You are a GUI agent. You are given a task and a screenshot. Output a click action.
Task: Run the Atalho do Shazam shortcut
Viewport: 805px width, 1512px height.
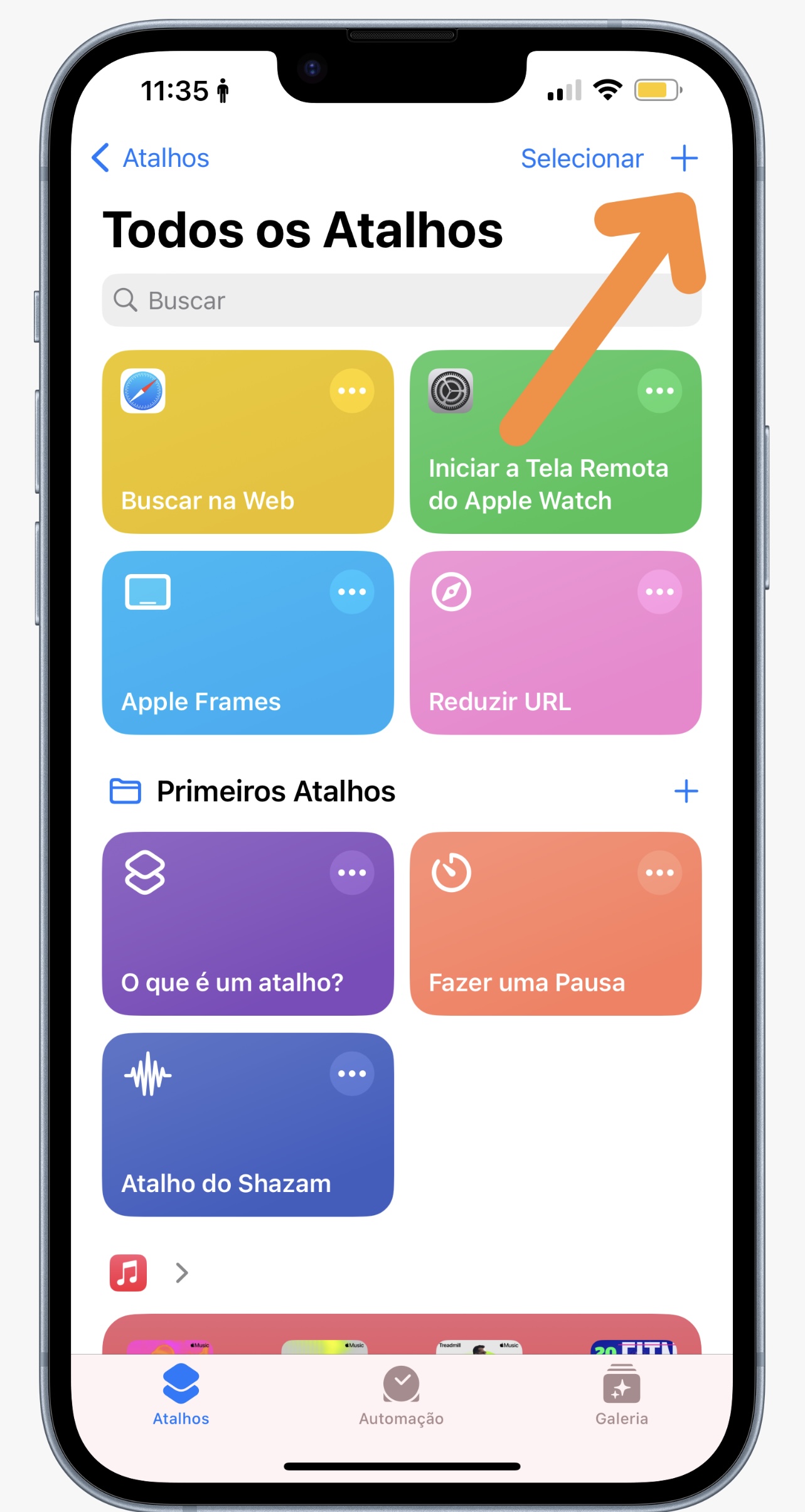(248, 1124)
